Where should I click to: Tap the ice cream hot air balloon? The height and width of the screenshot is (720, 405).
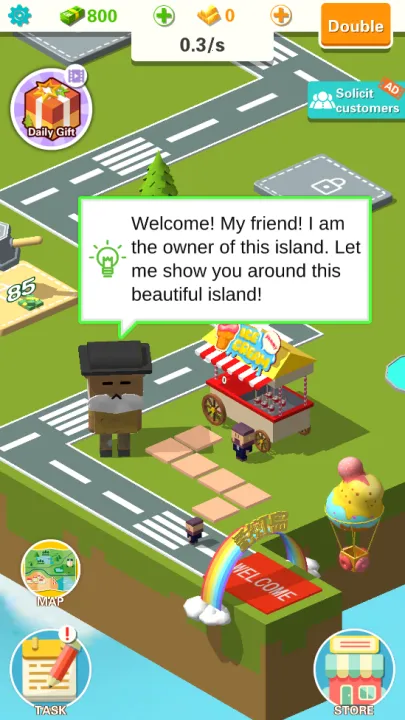click(x=354, y=513)
